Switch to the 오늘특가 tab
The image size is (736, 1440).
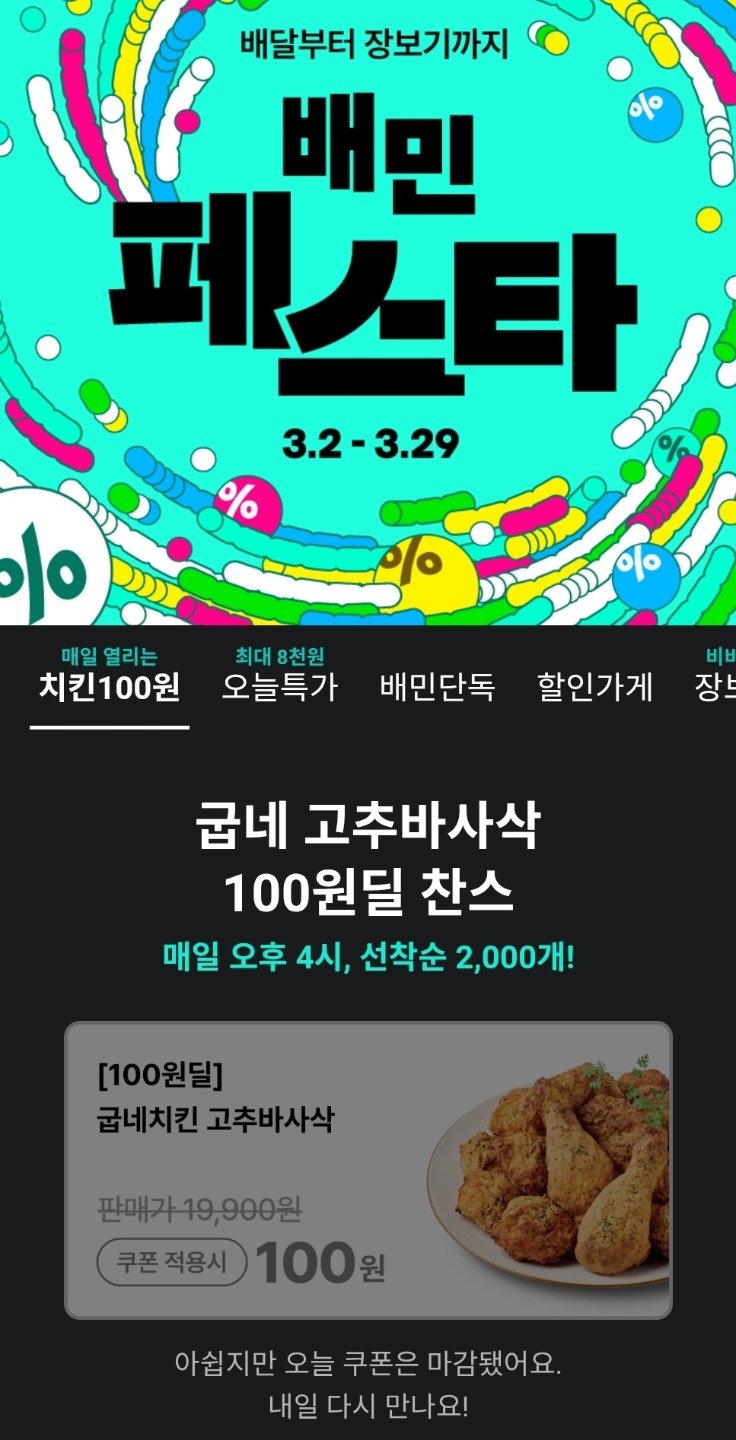click(x=280, y=676)
